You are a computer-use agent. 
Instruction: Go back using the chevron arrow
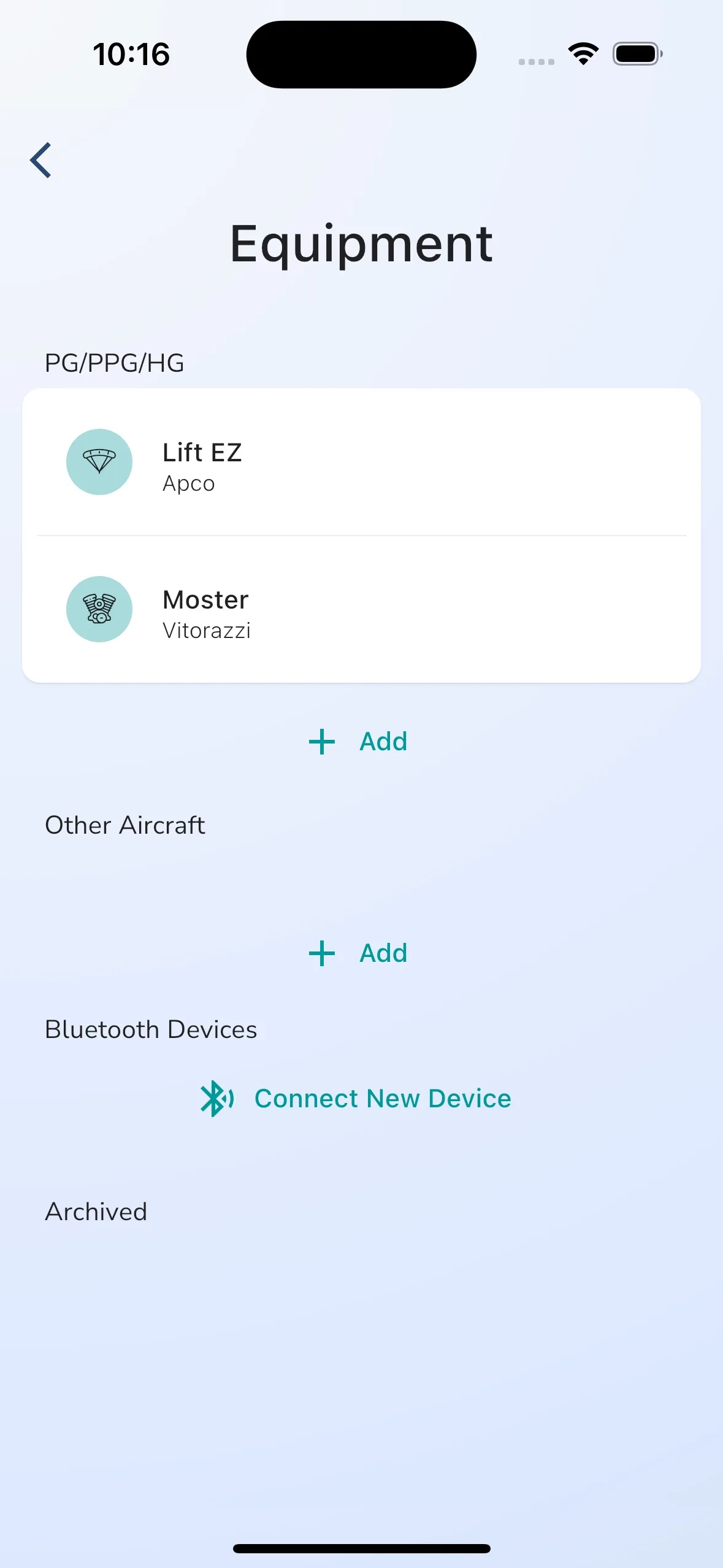click(40, 160)
